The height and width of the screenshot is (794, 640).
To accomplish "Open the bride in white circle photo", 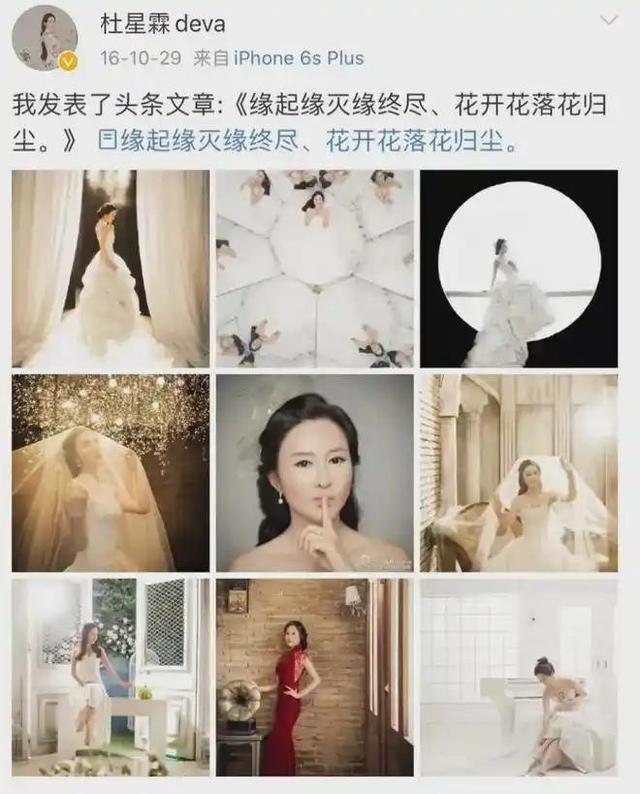I will pyautogui.click(x=518, y=269).
